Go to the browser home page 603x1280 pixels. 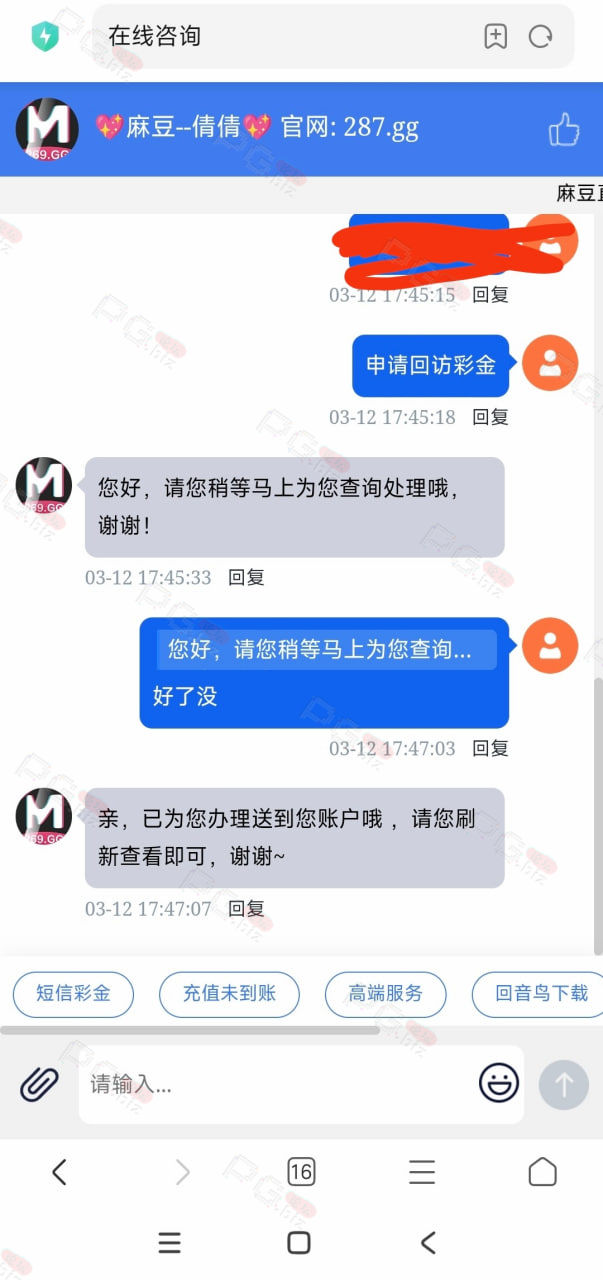click(x=542, y=1172)
